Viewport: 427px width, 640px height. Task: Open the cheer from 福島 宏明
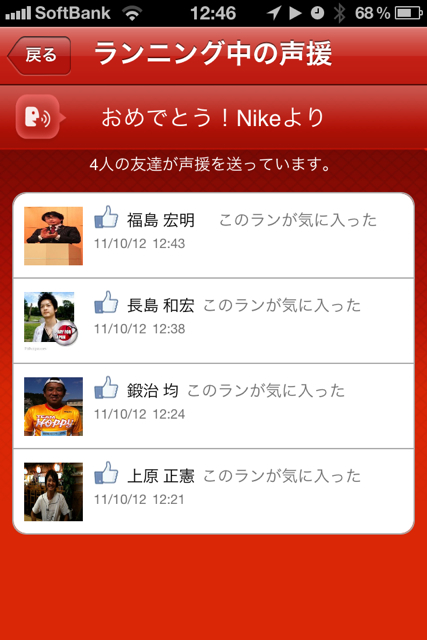(x=214, y=236)
